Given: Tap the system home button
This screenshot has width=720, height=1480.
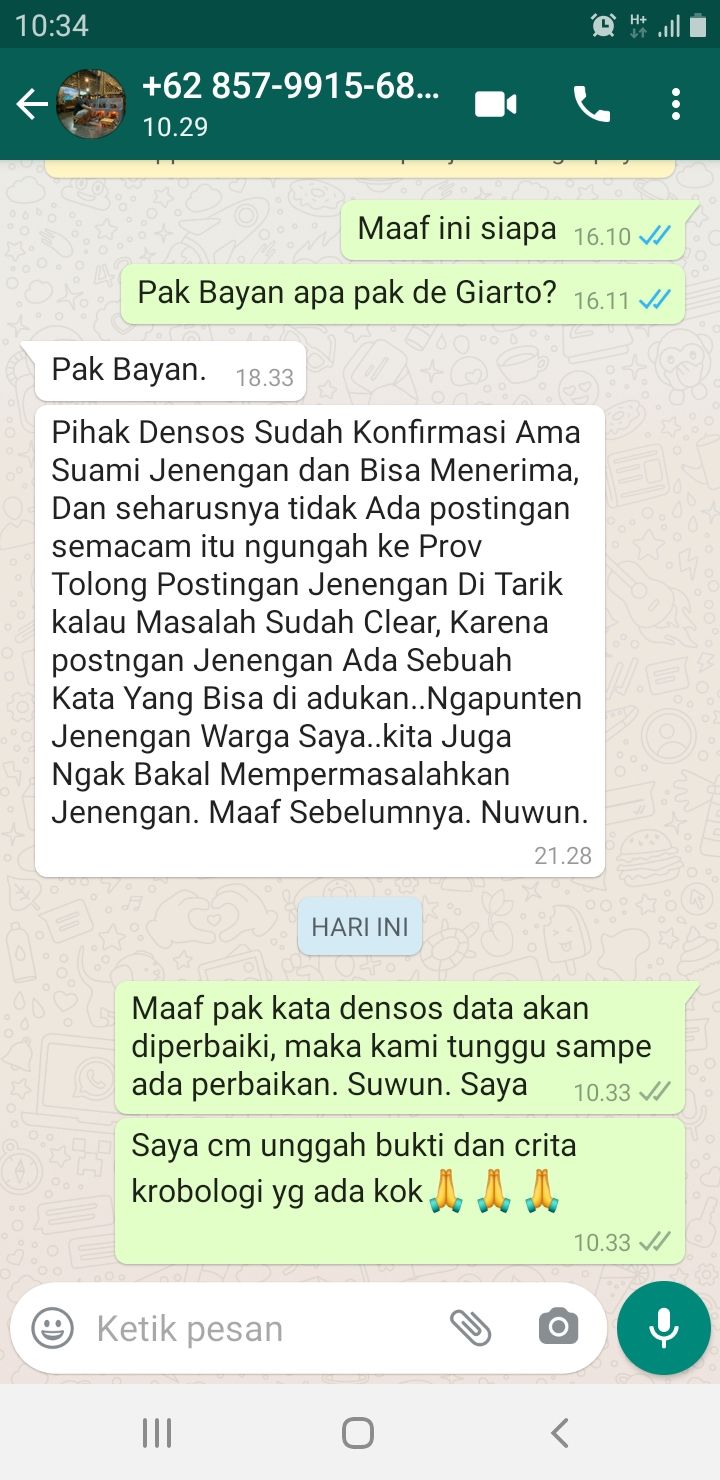Looking at the screenshot, I should [358, 1433].
